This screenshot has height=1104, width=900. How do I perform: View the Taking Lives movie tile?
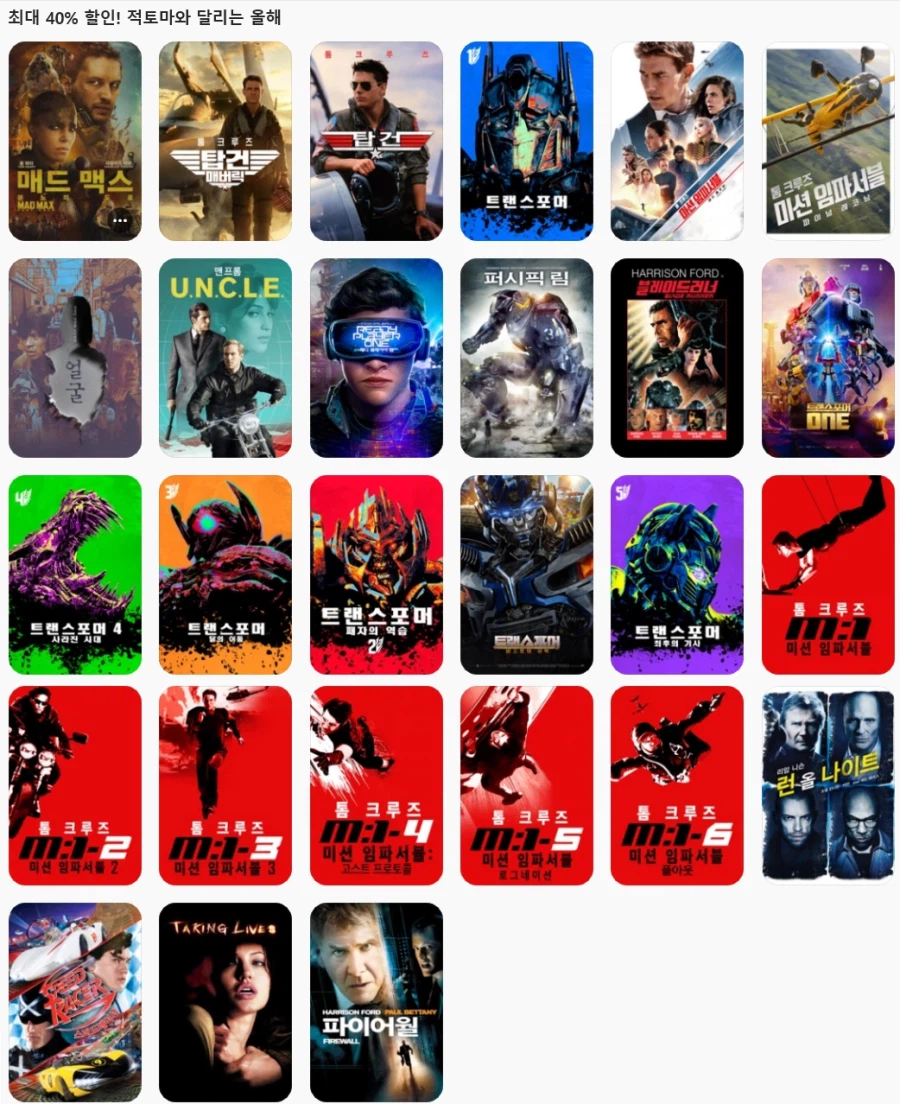(x=225, y=1002)
